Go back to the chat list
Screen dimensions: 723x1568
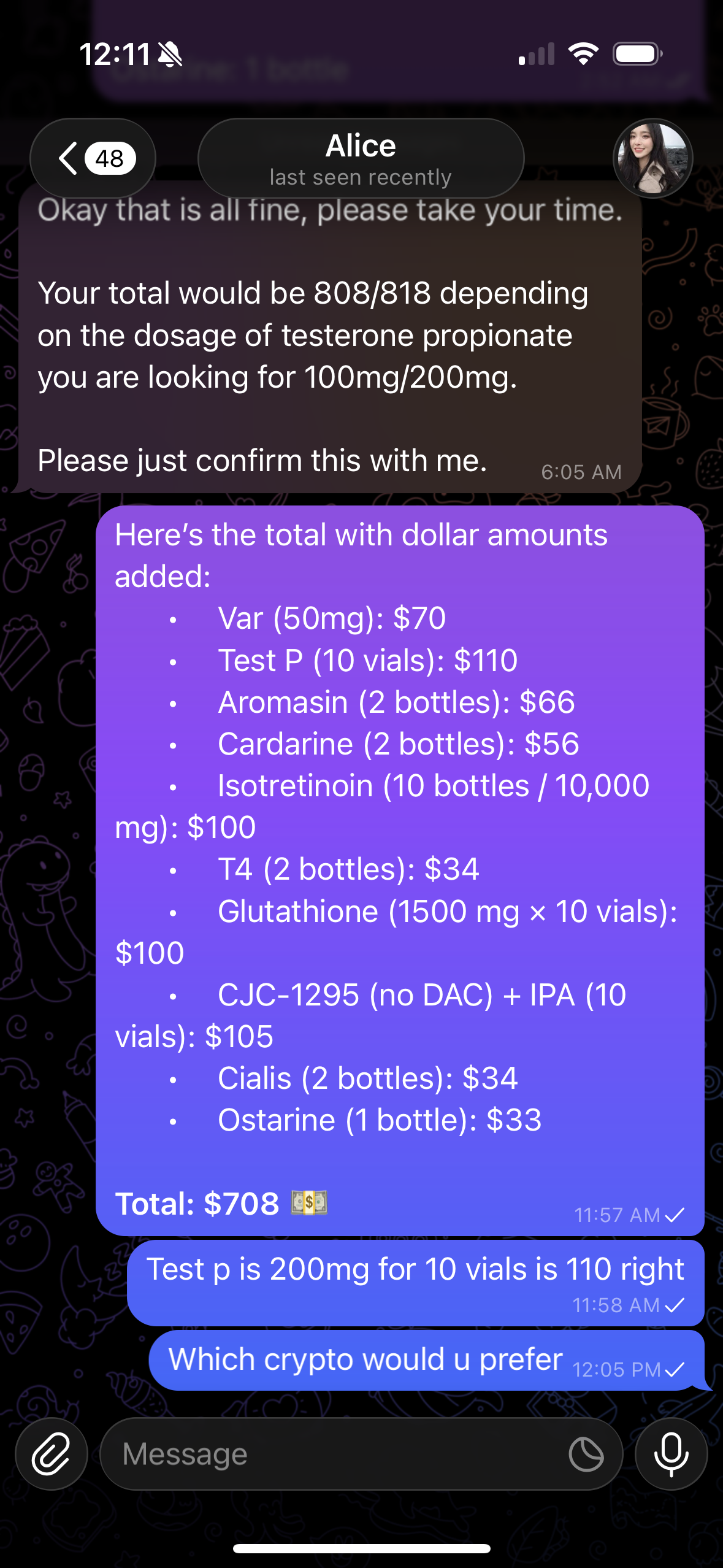point(92,158)
